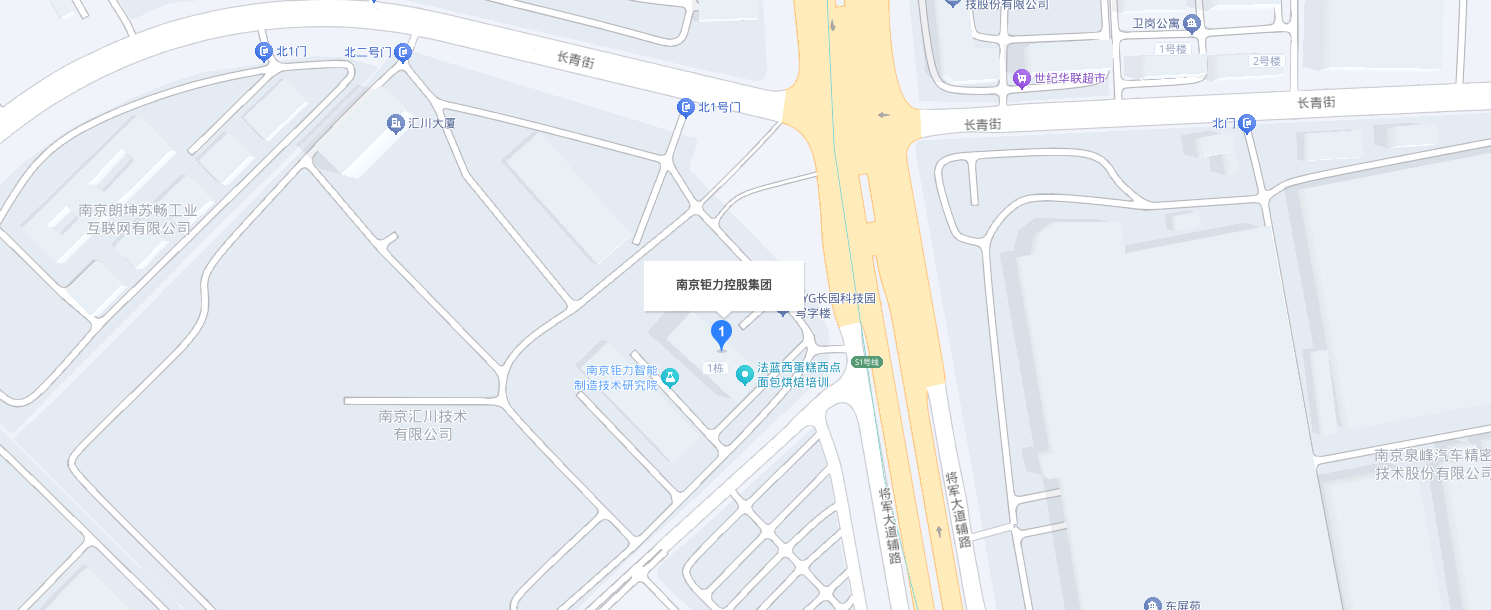This screenshot has height=610, width=1491.
Task: Open the 世纪华联超市 shop marker
Action: [1021, 78]
